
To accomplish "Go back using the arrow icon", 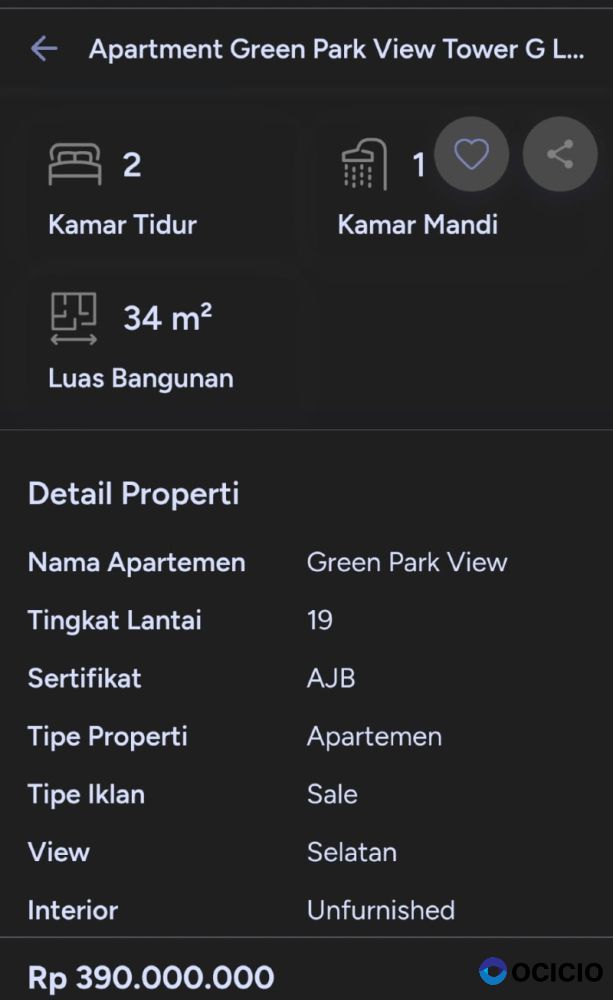I will click(x=44, y=49).
